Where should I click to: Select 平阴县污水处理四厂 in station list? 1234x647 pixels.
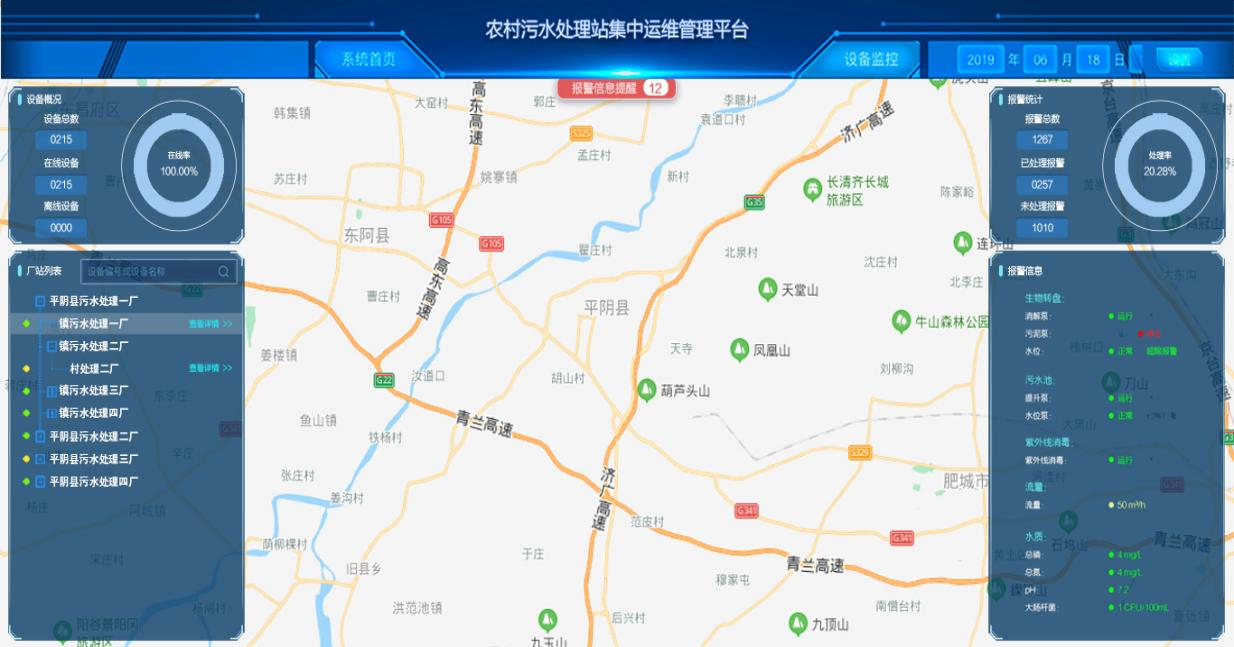(x=93, y=481)
